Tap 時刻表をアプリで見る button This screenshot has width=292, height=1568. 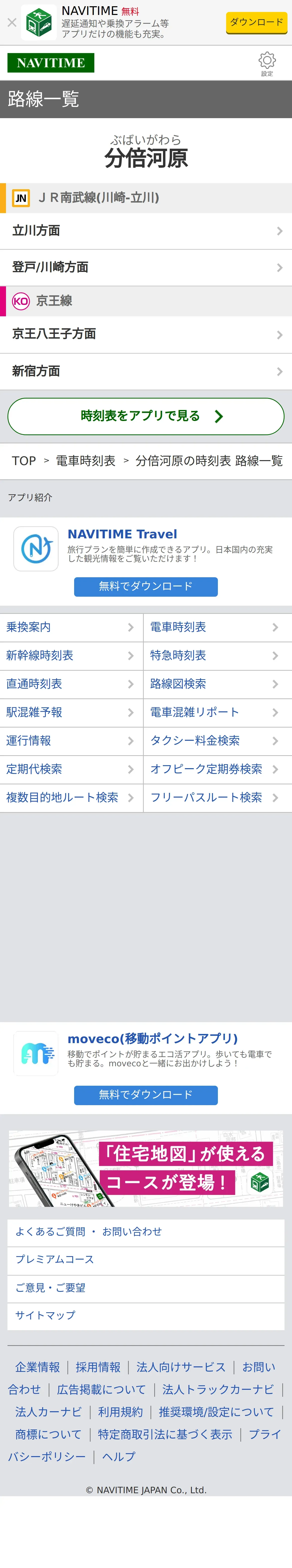click(x=146, y=416)
